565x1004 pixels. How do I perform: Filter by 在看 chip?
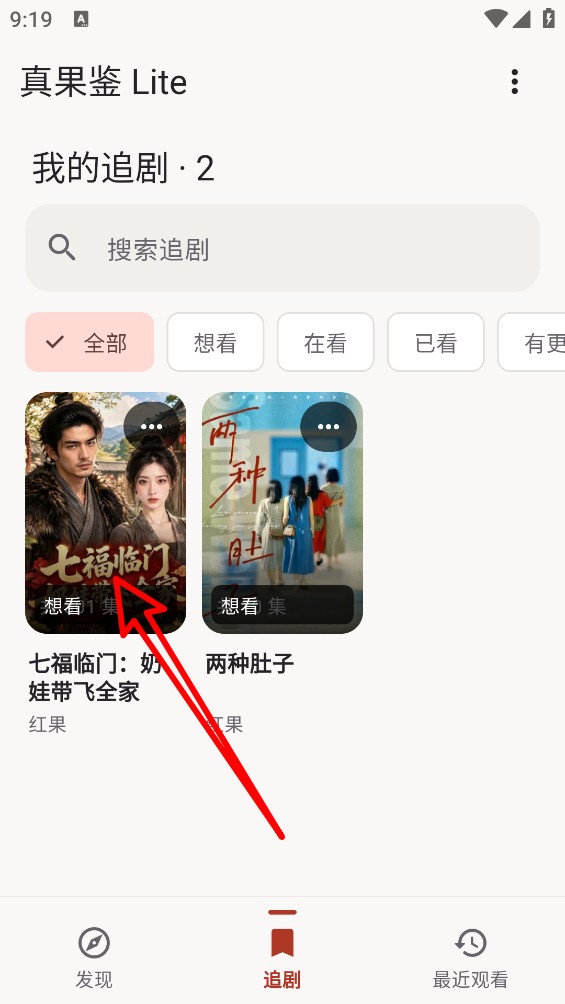point(325,343)
